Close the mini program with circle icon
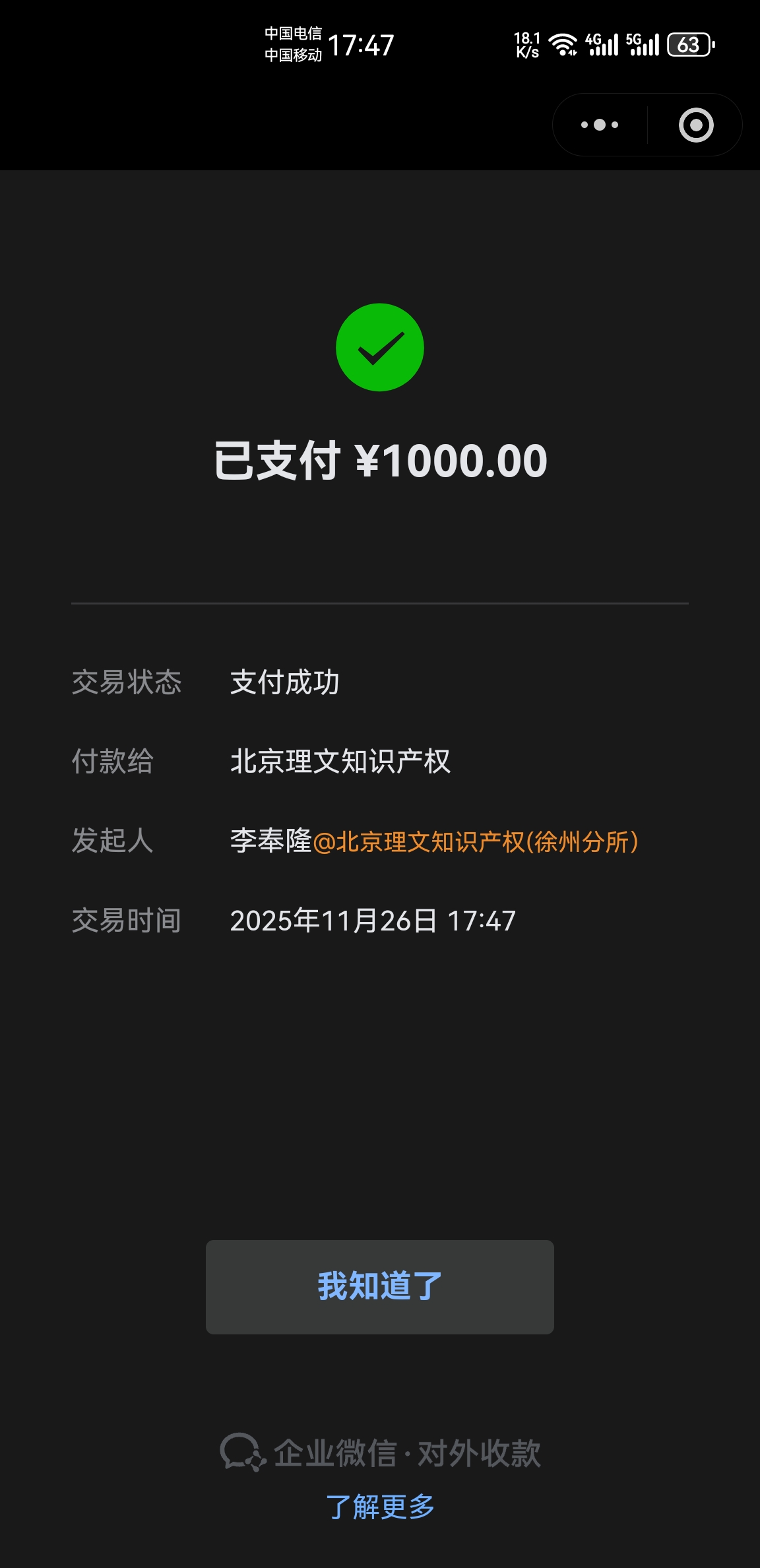This screenshot has width=760, height=1568. tap(696, 125)
